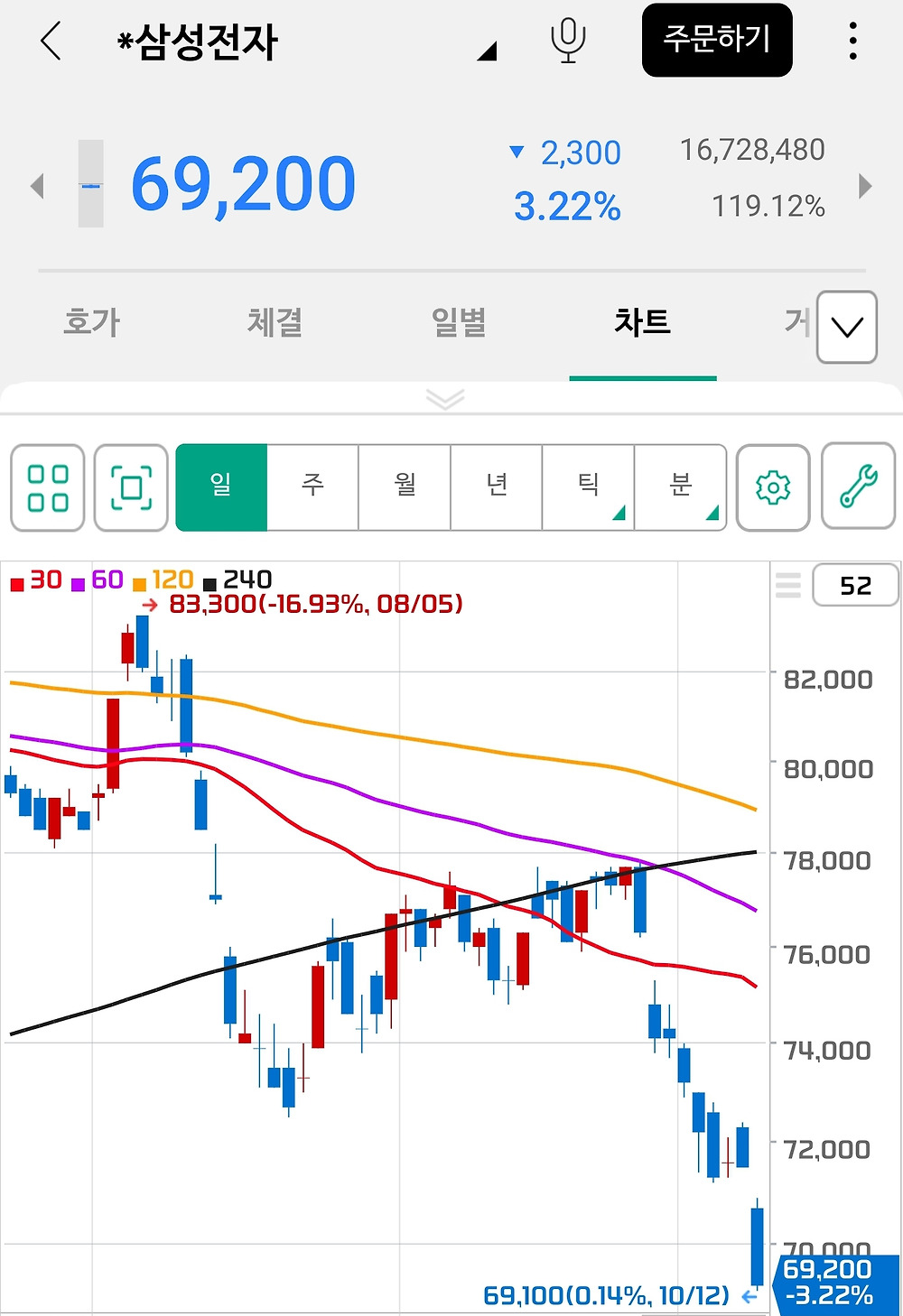The width and height of the screenshot is (903, 1316).
Task: Open the chart tools wrench
Action: point(858,487)
